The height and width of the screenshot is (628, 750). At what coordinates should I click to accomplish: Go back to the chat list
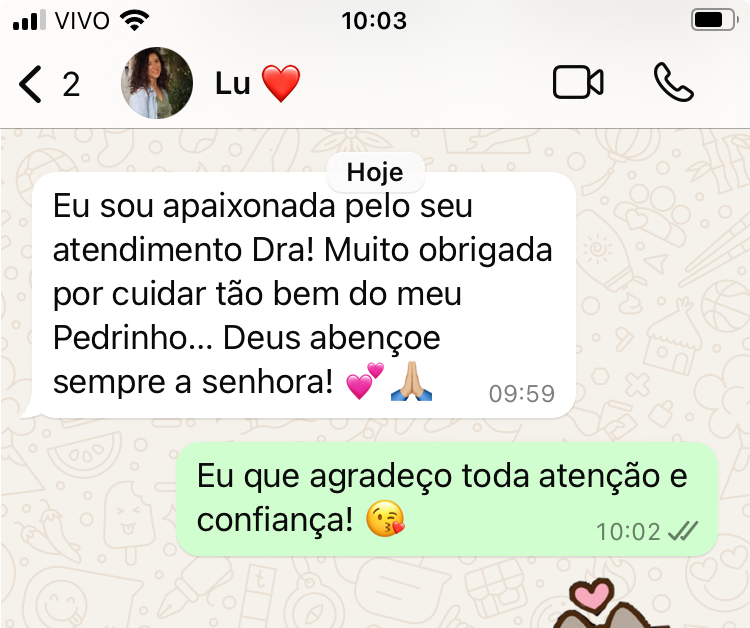pyautogui.click(x=32, y=85)
